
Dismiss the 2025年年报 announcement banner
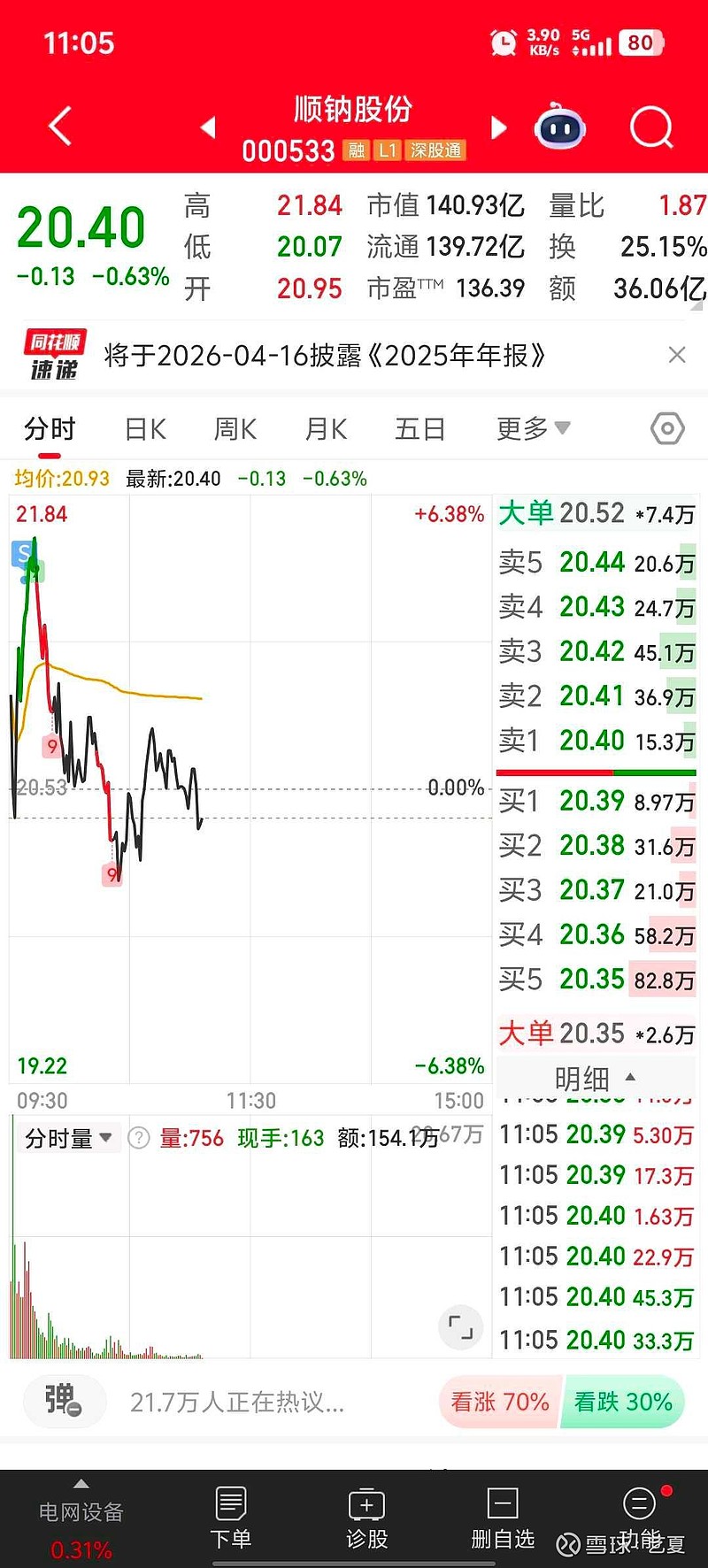[677, 354]
